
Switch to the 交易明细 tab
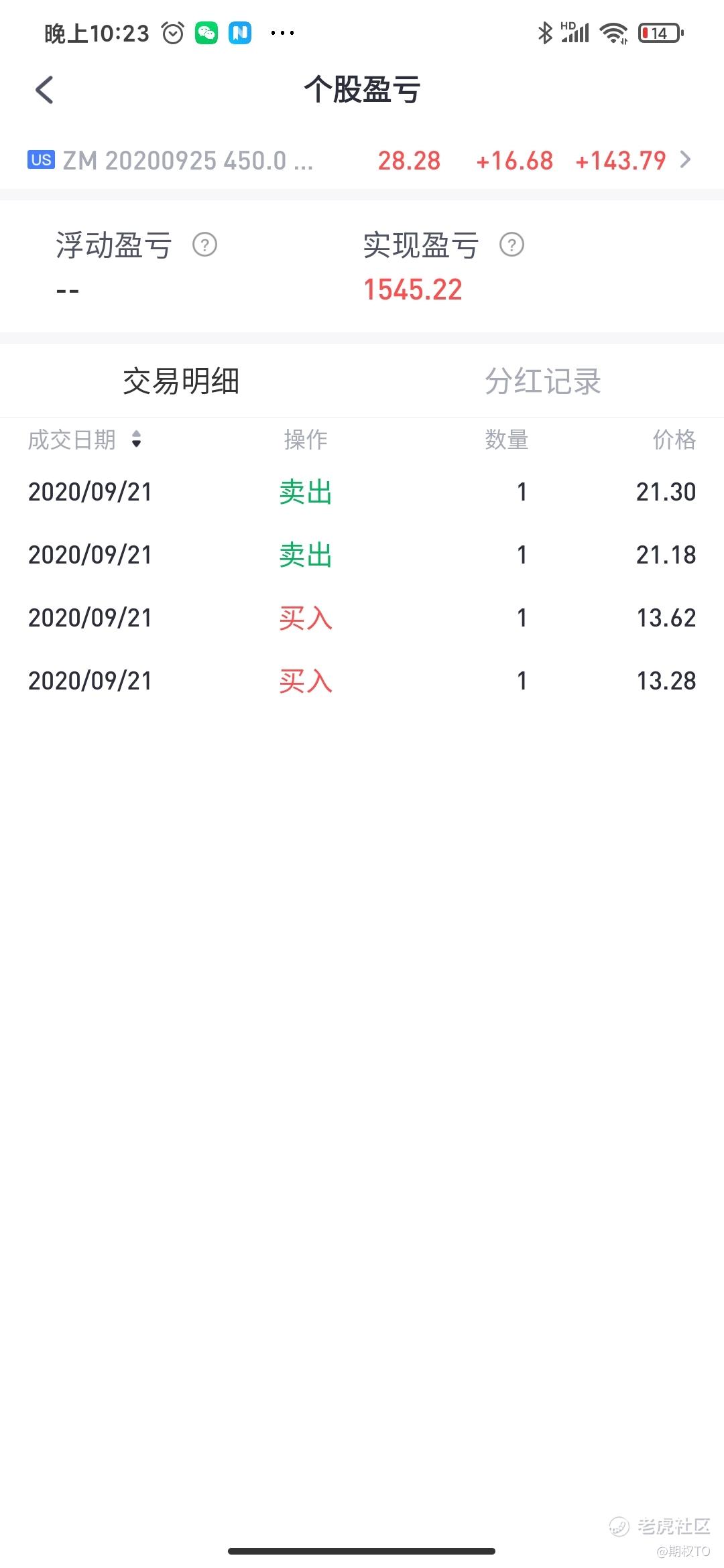coord(181,381)
